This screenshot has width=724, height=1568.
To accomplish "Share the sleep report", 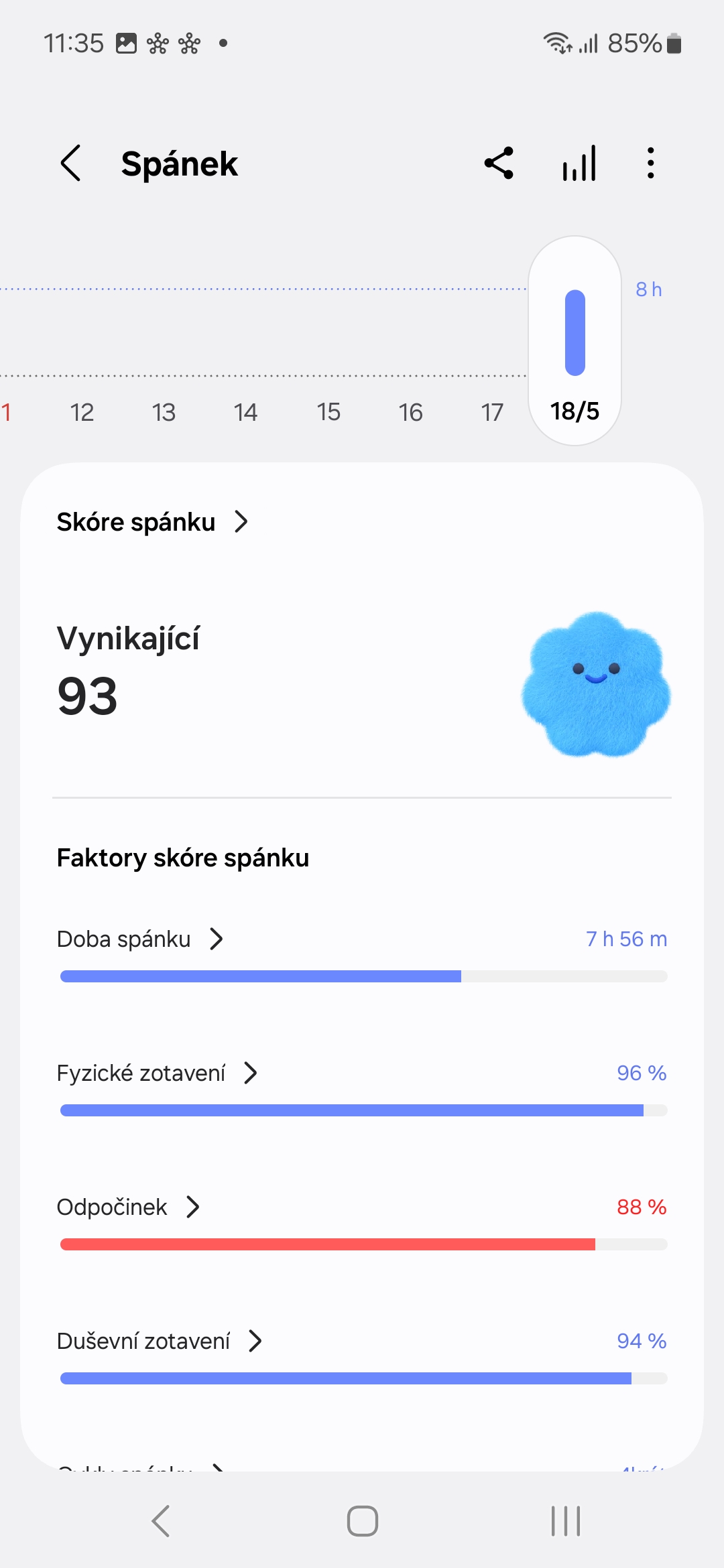I will point(499,163).
